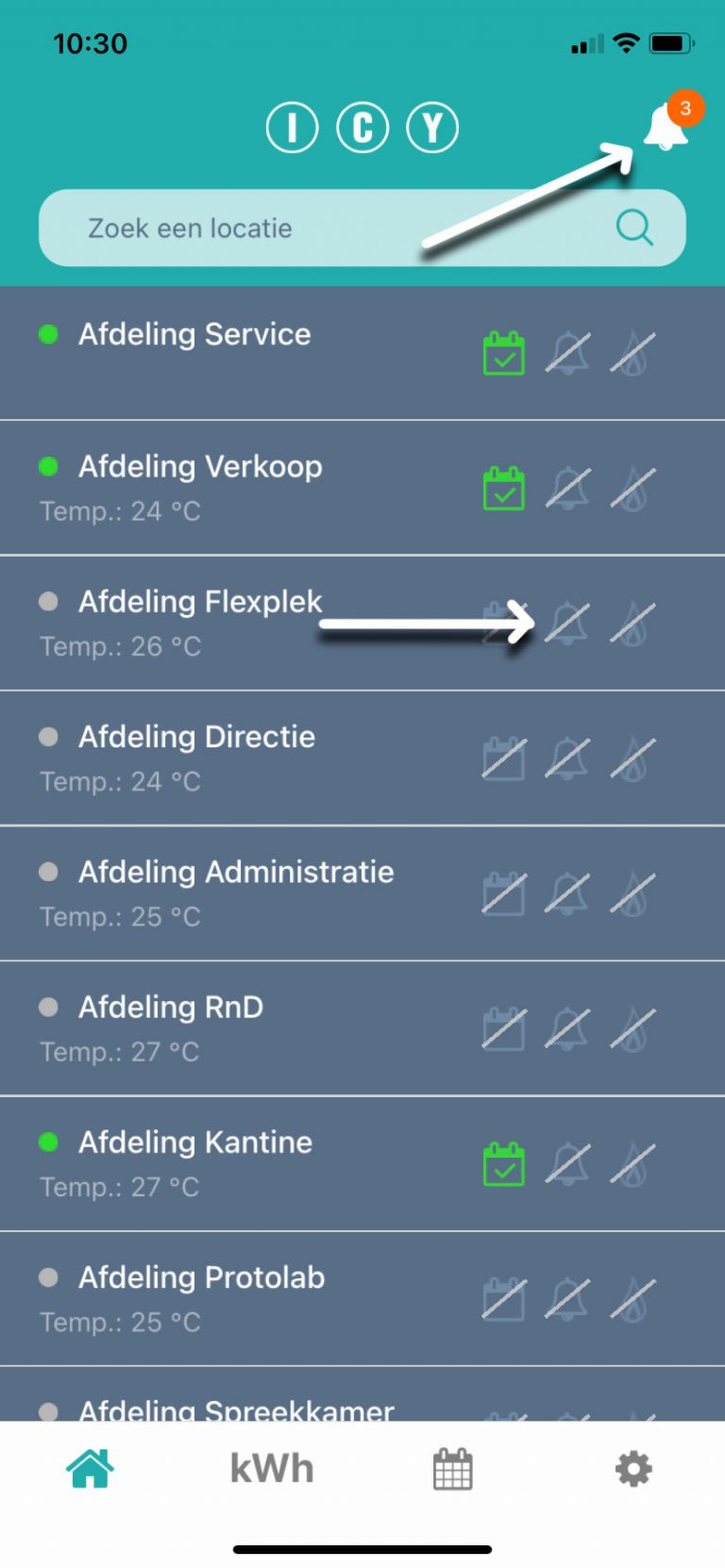Toggle the schedule for Afdeling Protolab

click(x=503, y=1299)
